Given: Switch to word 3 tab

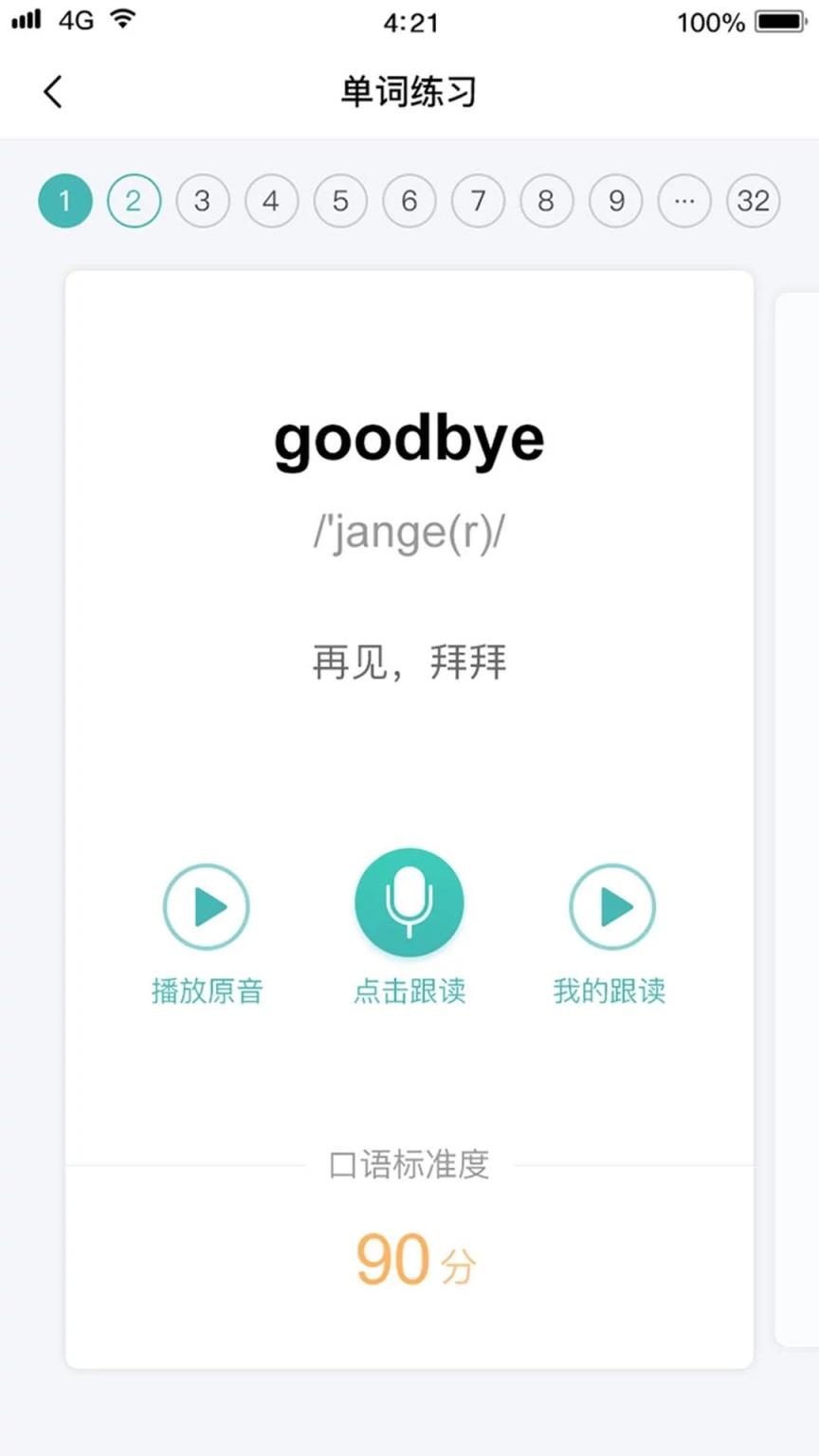Looking at the screenshot, I should [202, 201].
